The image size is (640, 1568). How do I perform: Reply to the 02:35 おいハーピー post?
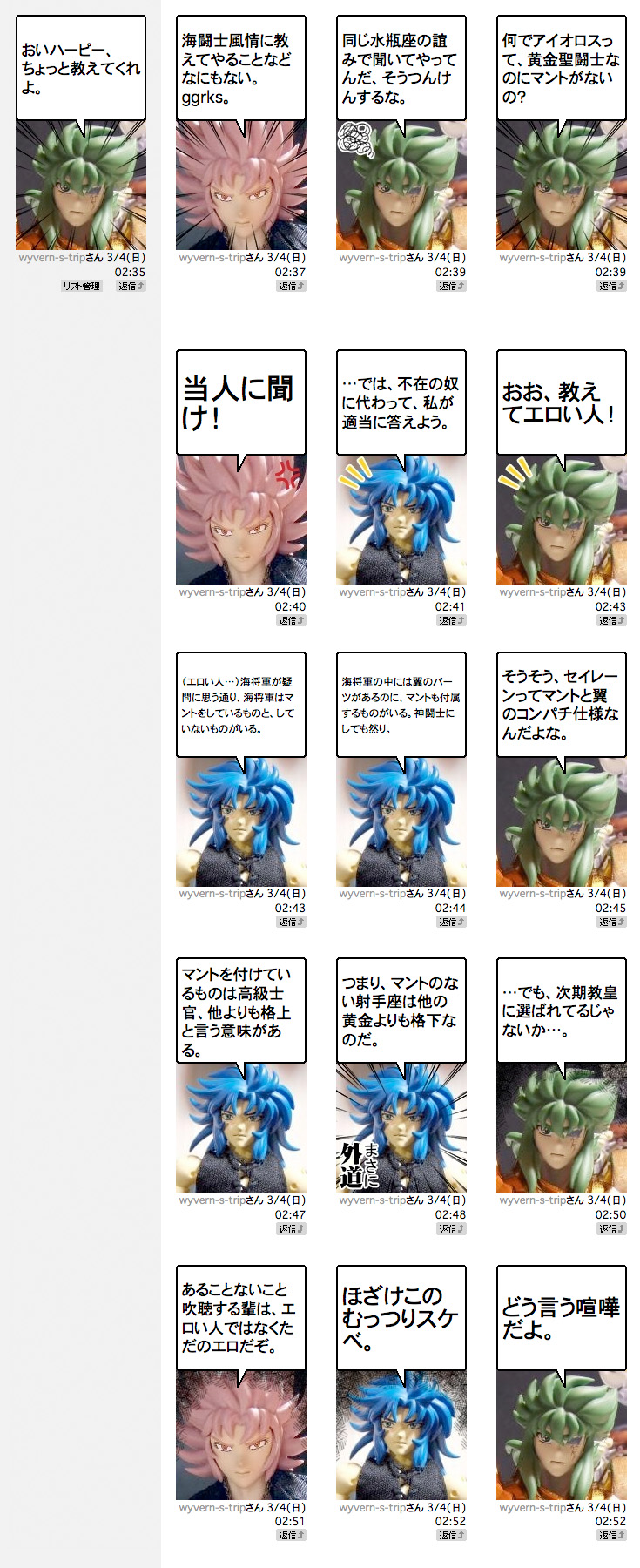pyautogui.click(x=131, y=286)
